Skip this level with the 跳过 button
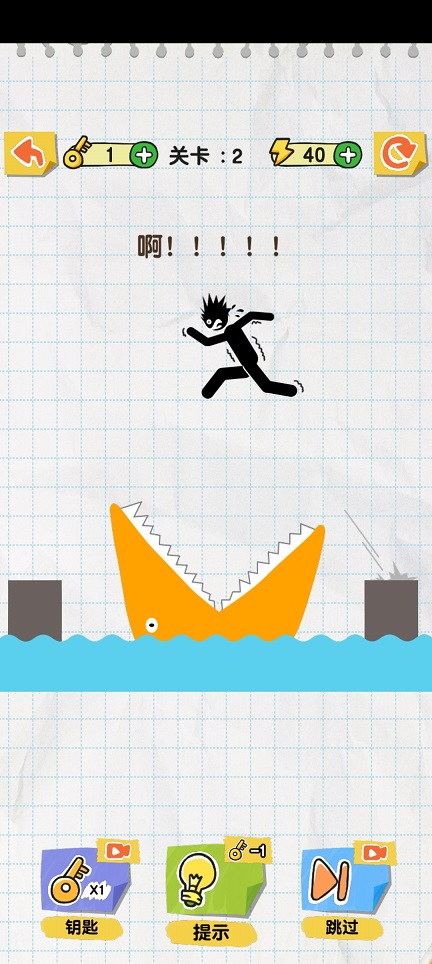The height and width of the screenshot is (964, 432). (x=347, y=888)
